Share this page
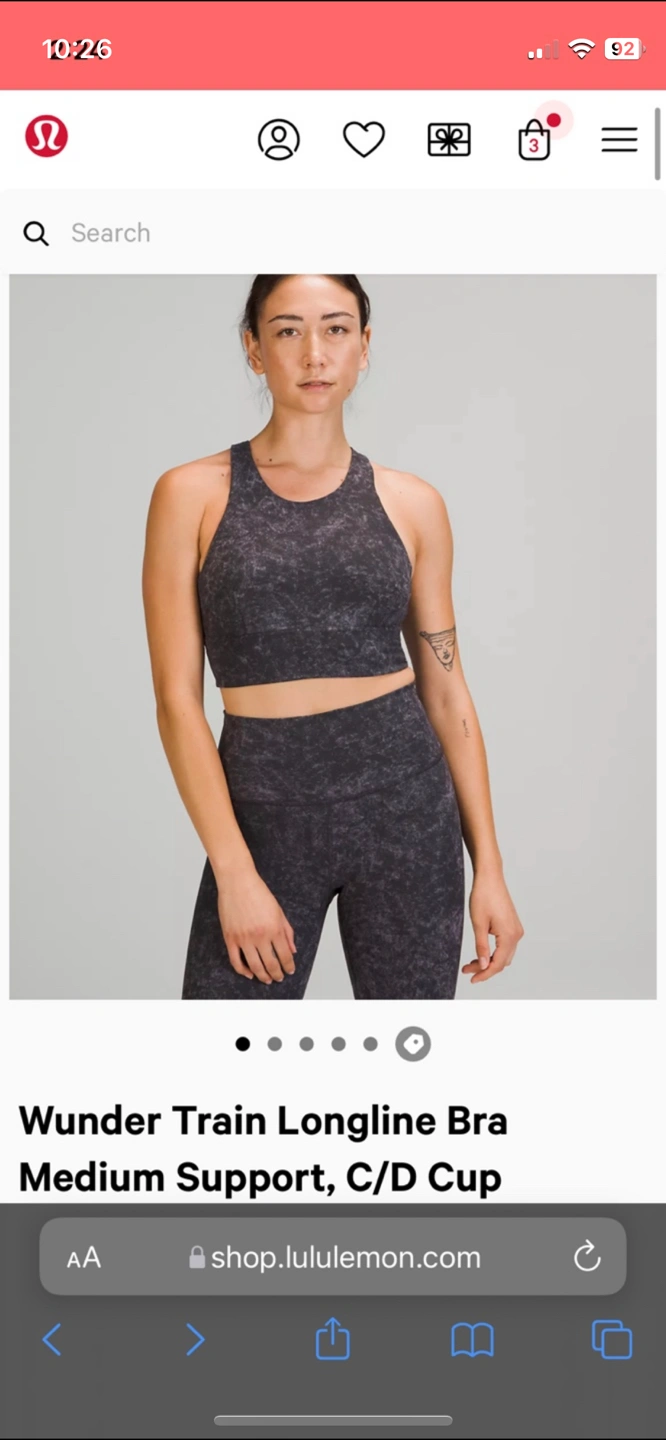This screenshot has height=1440, width=666. click(x=333, y=1339)
